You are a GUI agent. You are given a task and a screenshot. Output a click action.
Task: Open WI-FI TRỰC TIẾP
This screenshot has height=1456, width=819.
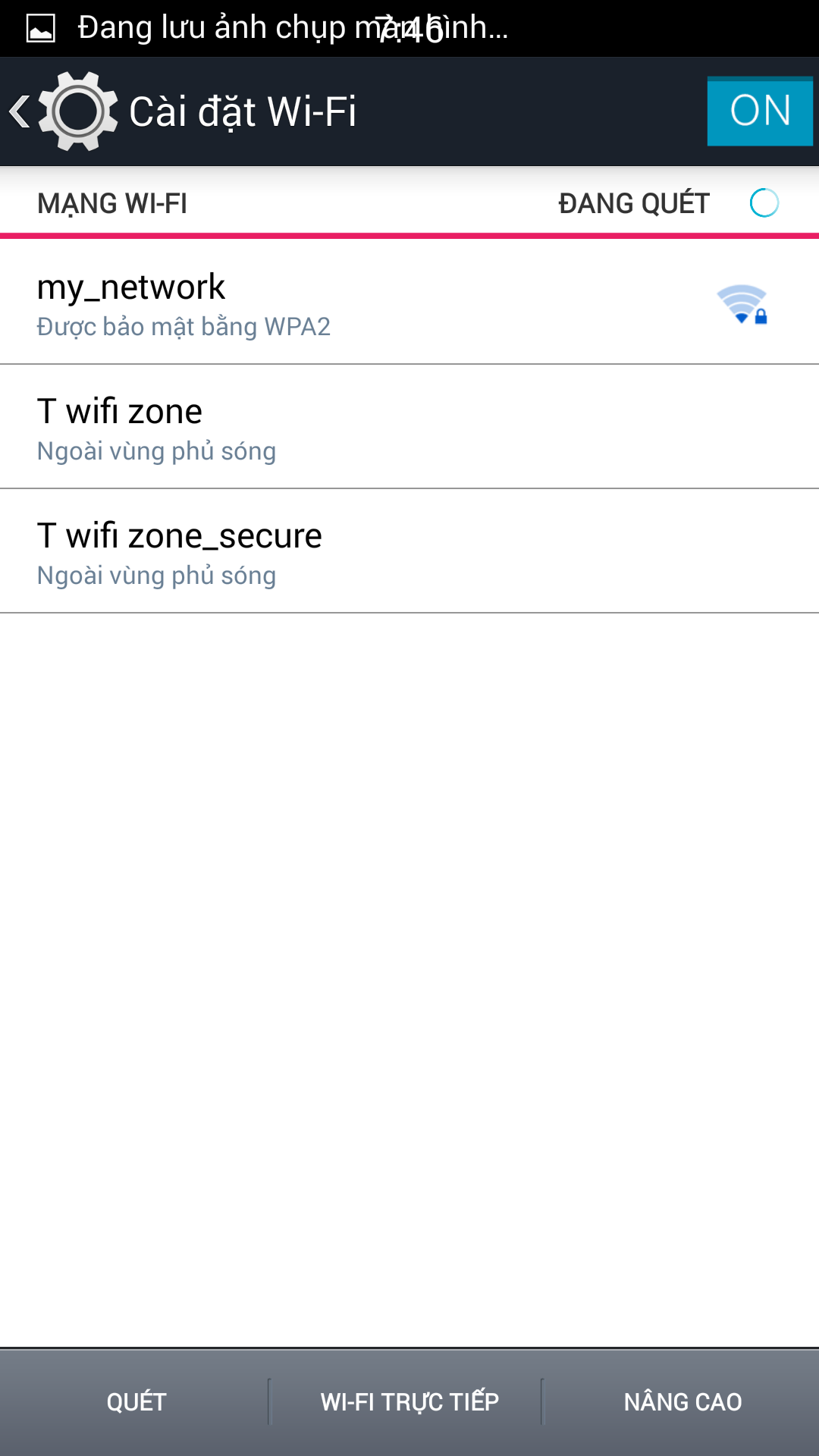(409, 1402)
